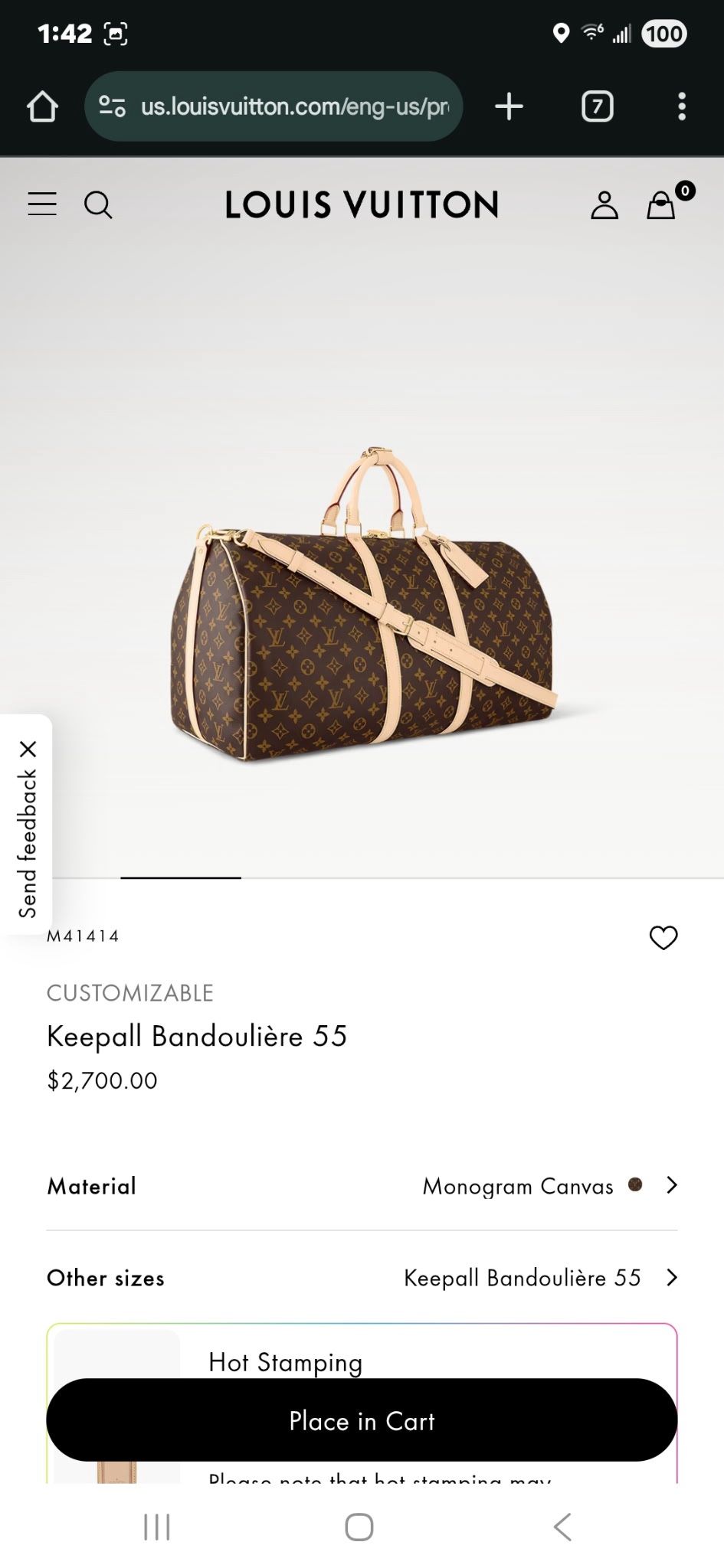Open the account profile icon

[604, 204]
